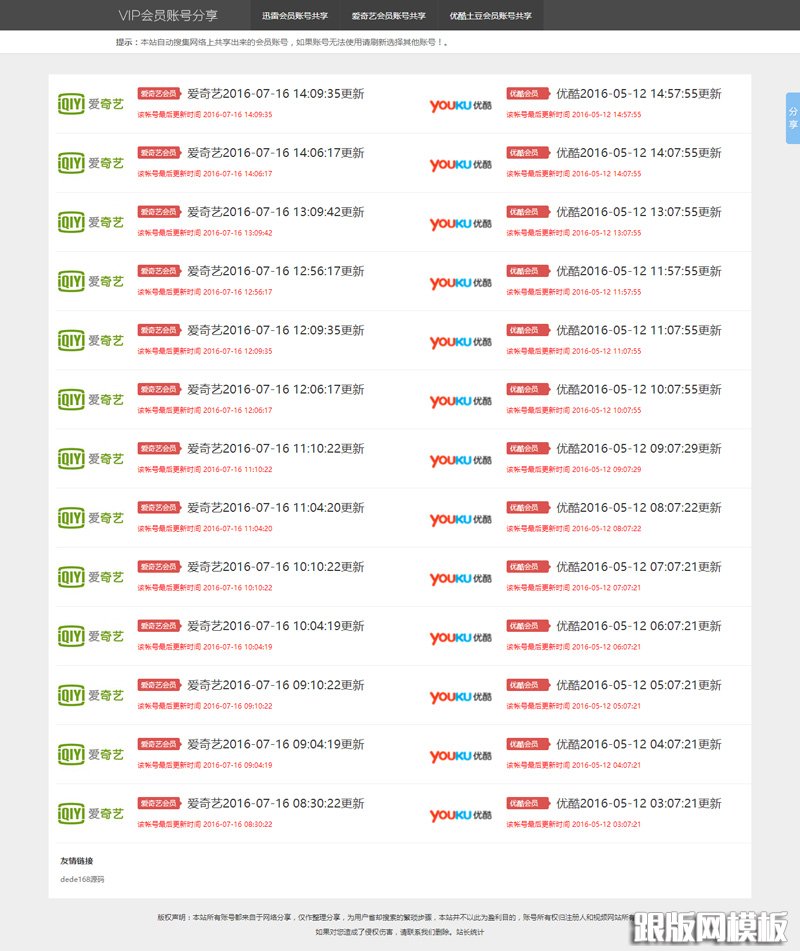The height and width of the screenshot is (951, 800).
Task: Tap the VIP会员账号分享 site title
Action: click(x=168, y=16)
